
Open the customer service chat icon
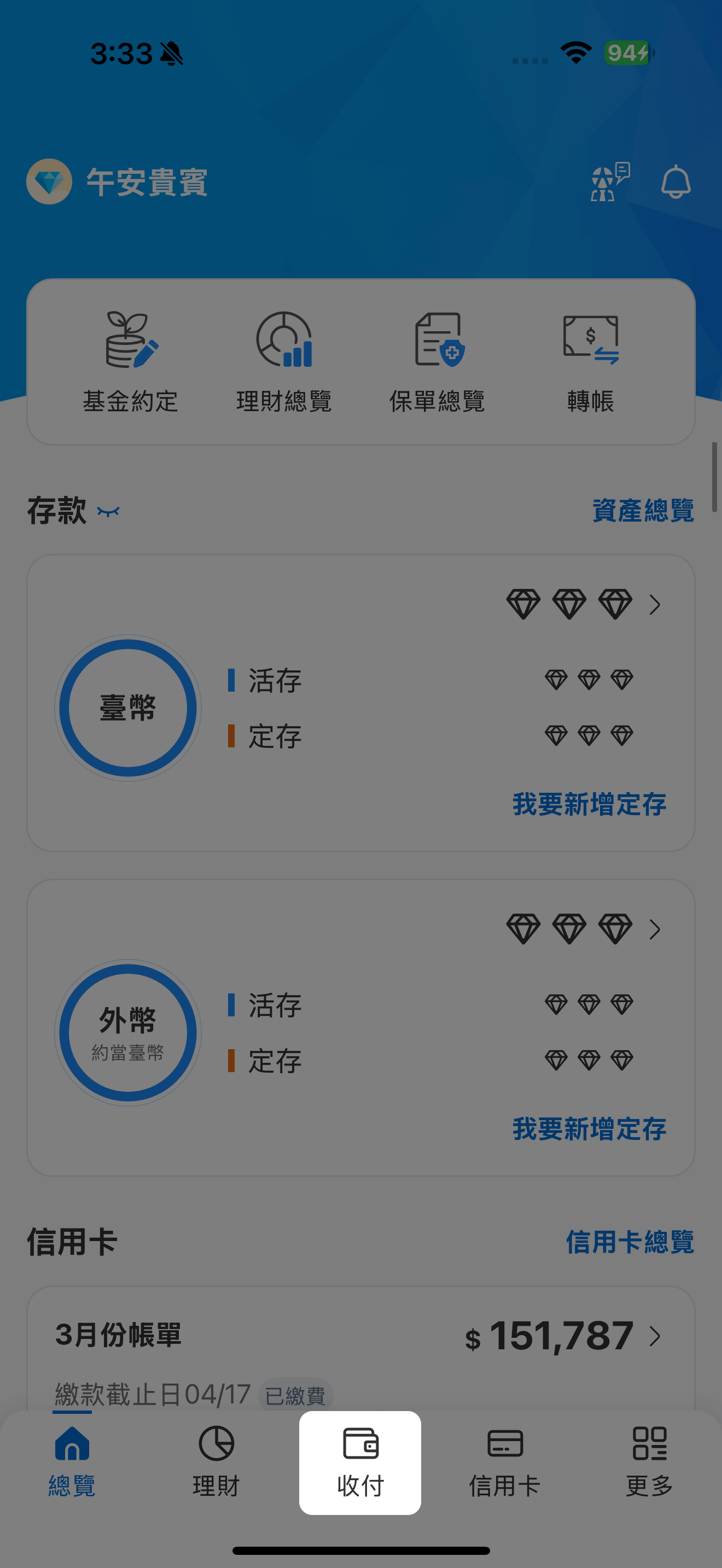[609, 182]
